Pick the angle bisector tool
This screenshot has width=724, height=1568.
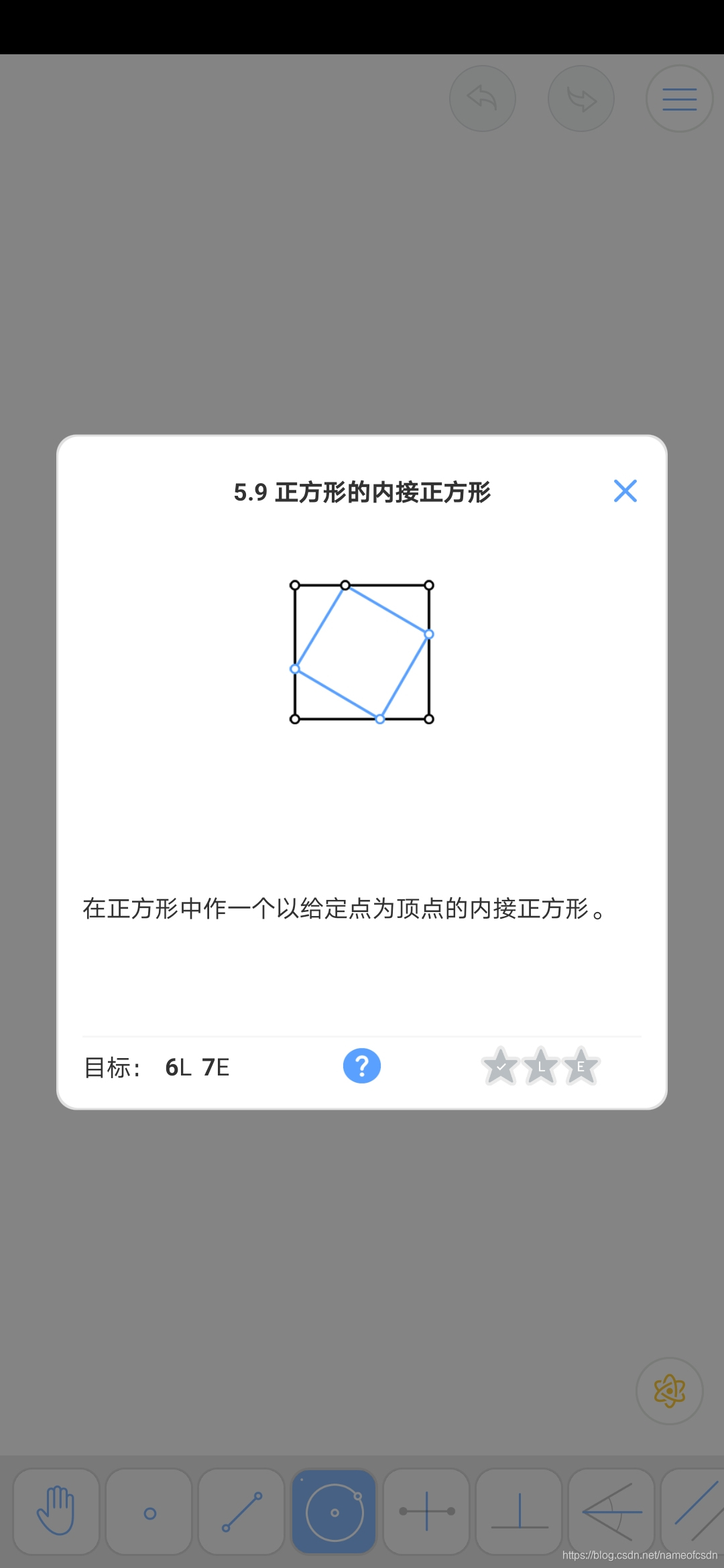point(611,1511)
